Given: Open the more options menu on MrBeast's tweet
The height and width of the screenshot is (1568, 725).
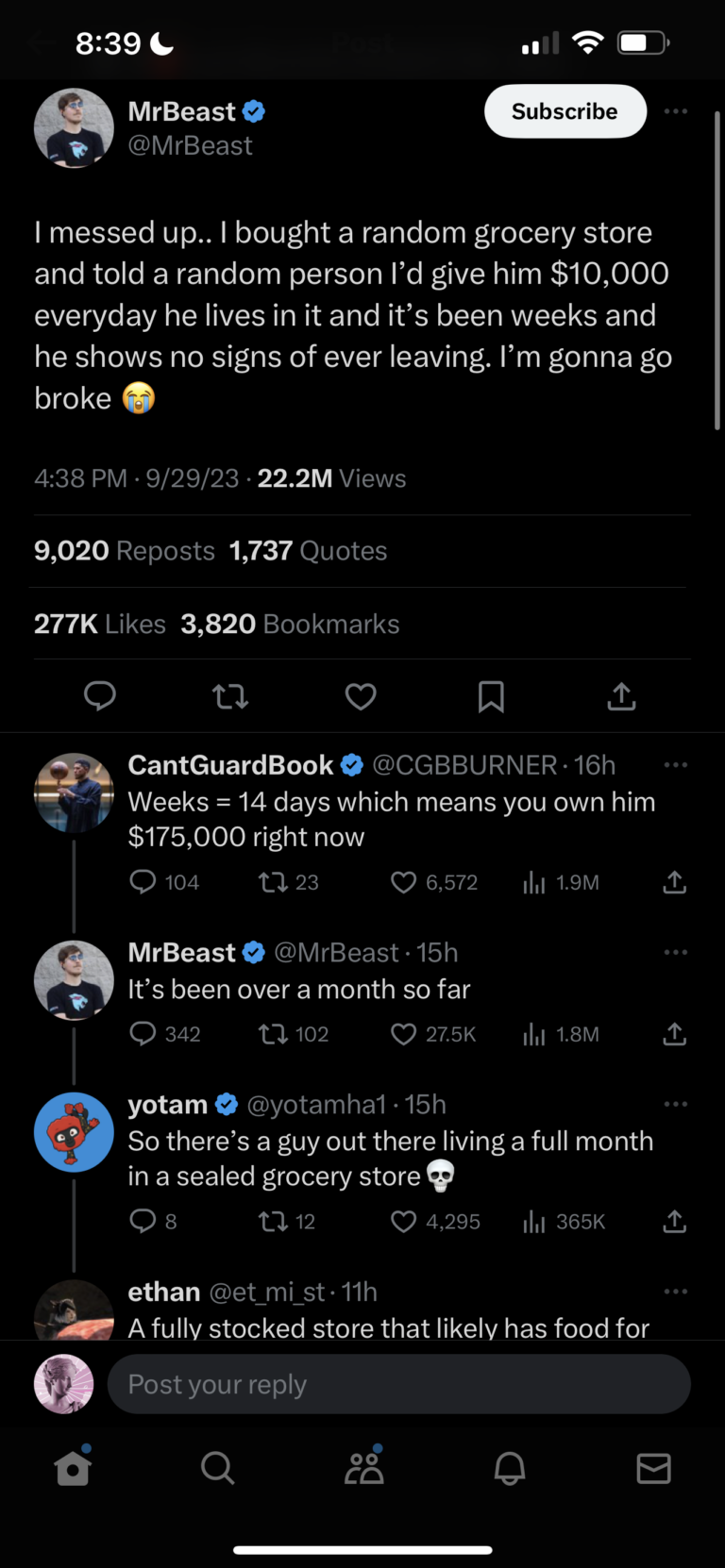Looking at the screenshot, I should pyautogui.click(x=676, y=110).
